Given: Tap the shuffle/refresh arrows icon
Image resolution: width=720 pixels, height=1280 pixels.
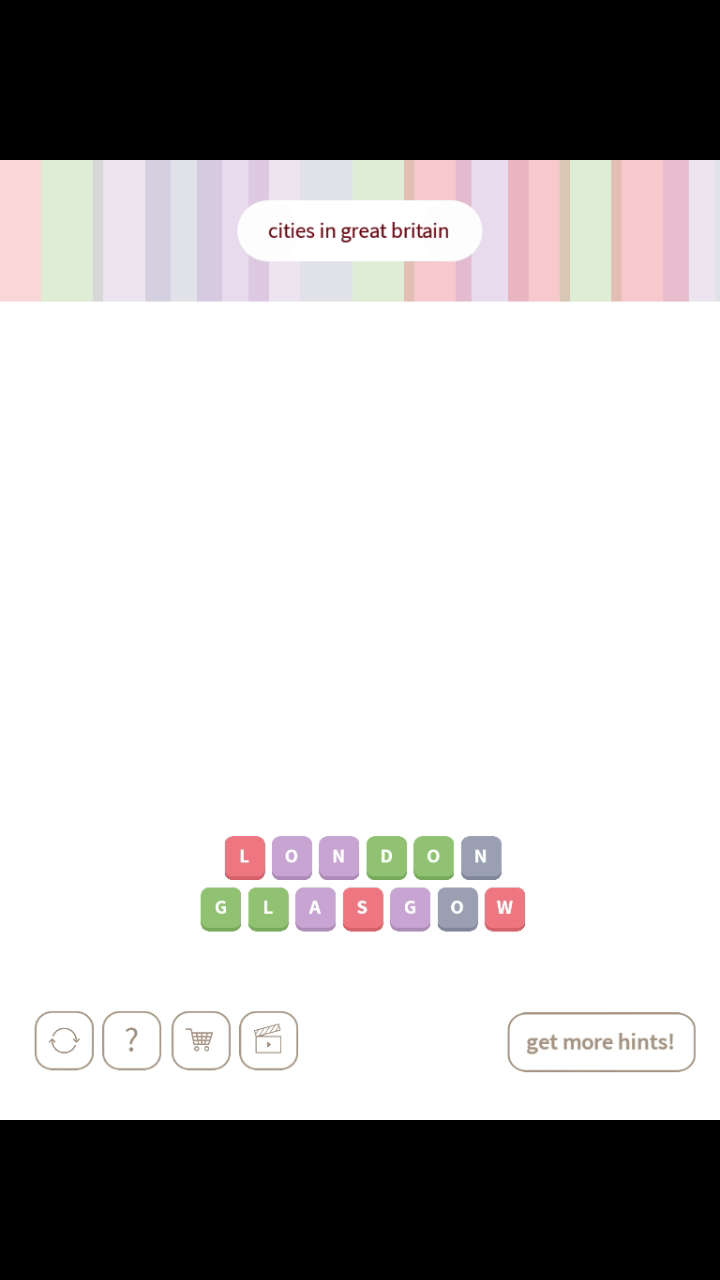Looking at the screenshot, I should pyautogui.click(x=64, y=1041).
